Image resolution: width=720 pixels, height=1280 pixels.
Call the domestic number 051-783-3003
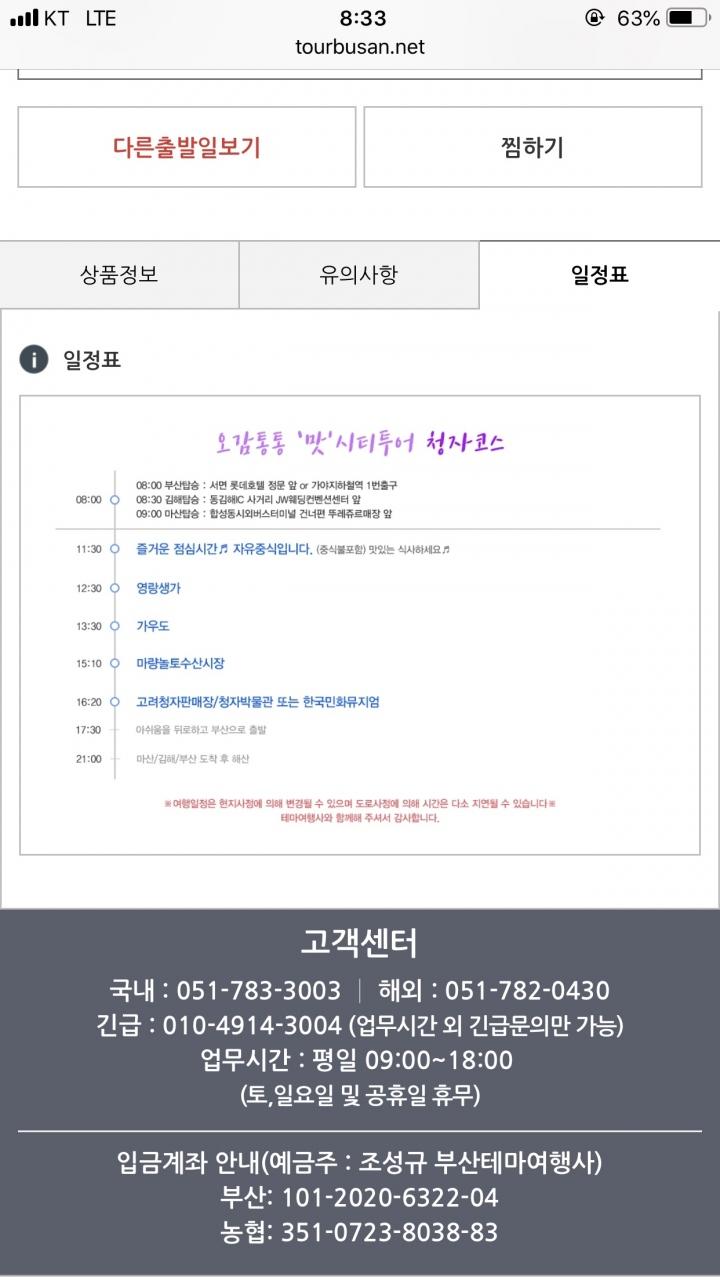click(259, 991)
